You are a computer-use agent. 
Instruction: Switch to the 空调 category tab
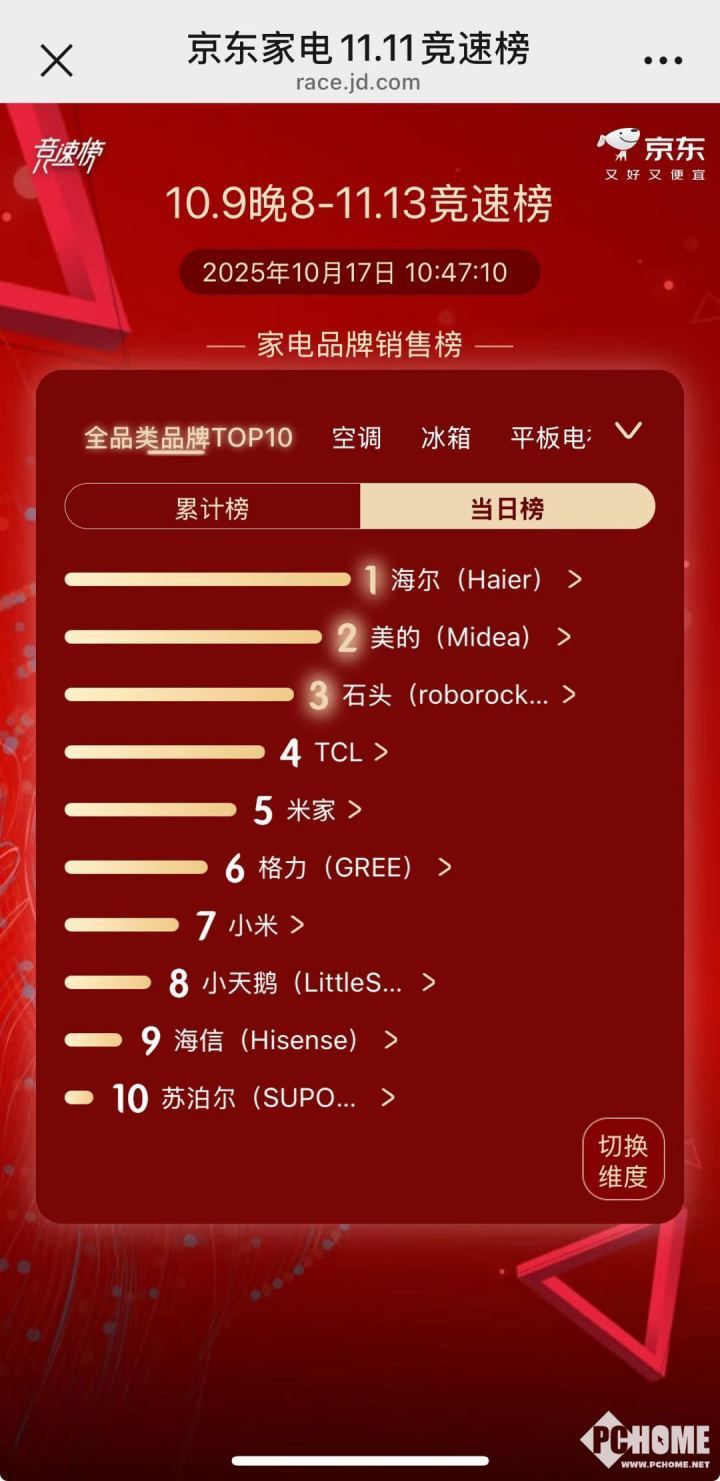click(x=356, y=438)
